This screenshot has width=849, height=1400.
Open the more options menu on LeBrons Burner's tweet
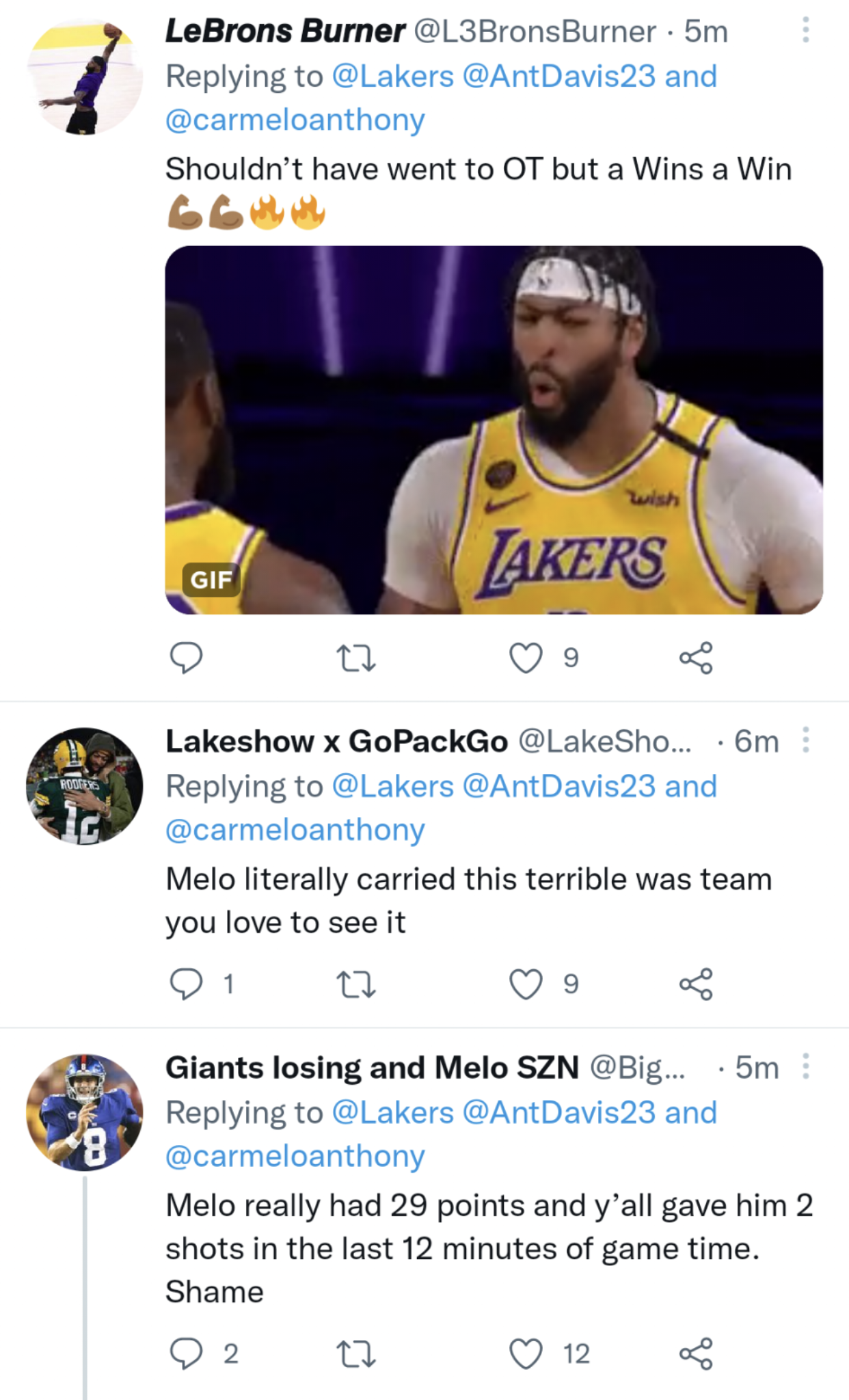tap(805, 29)
